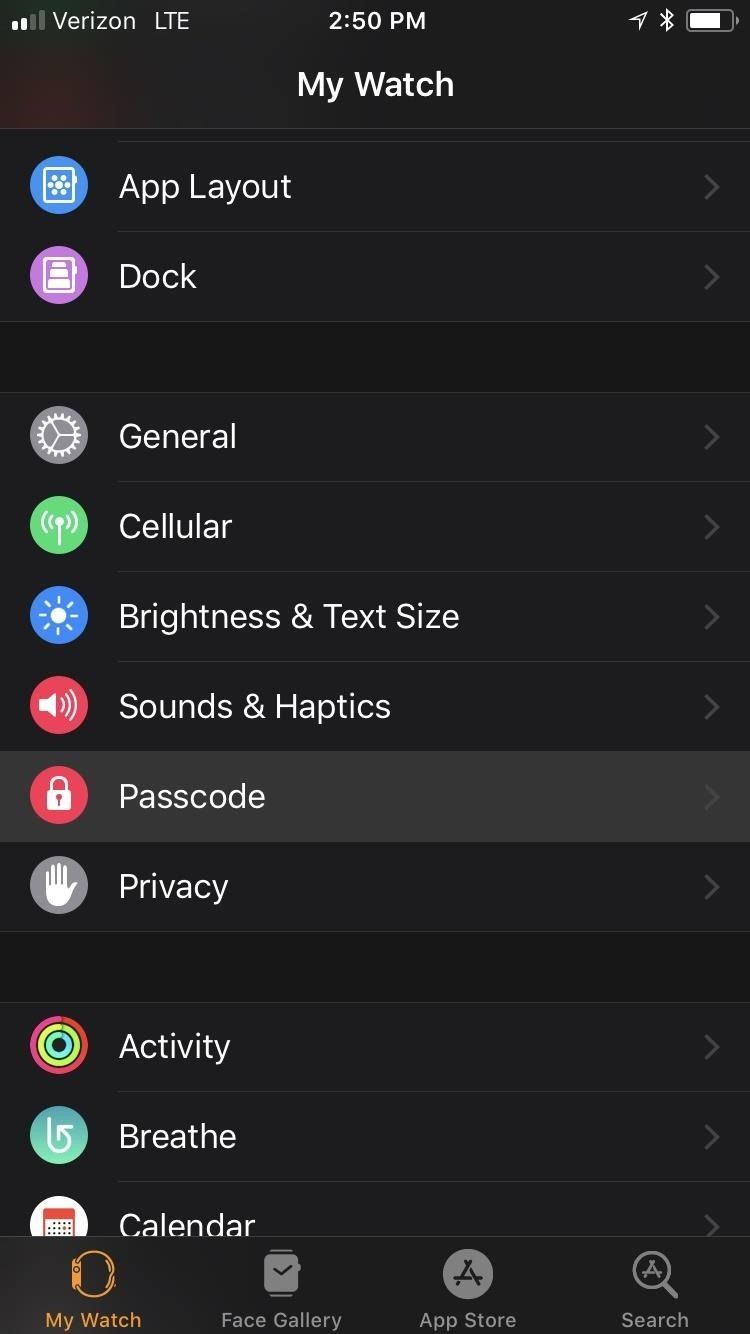The width and height of the screenshot is (750, 1334).
Task: Select the Sounds & Haptics speaker icon
Action: 59,705
